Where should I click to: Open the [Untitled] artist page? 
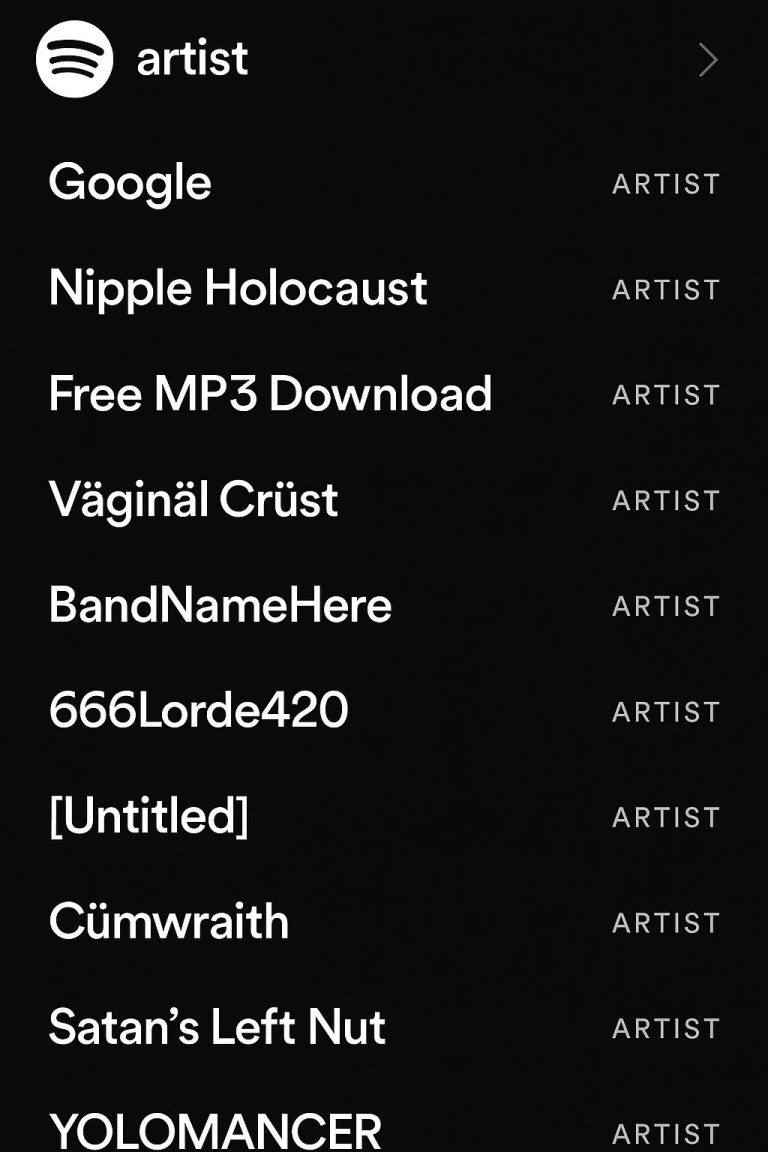(148, 816)
